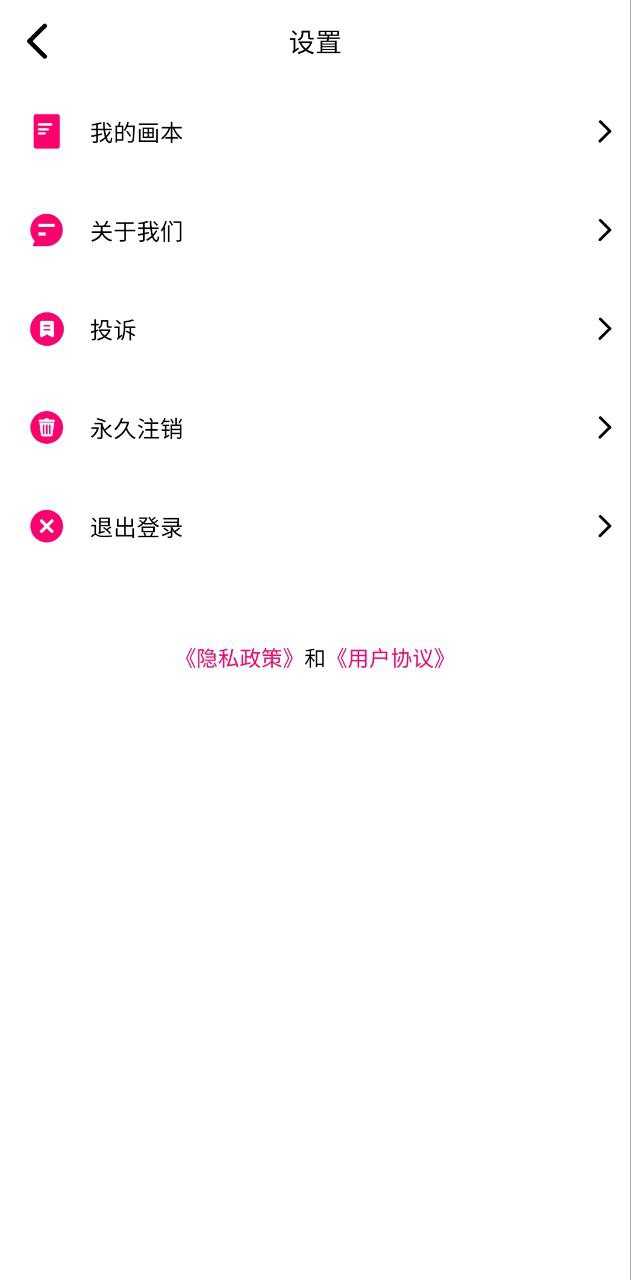Open 关于我们 page
The height and width of the screenshot is (1280, 631).
coord(315,231)
